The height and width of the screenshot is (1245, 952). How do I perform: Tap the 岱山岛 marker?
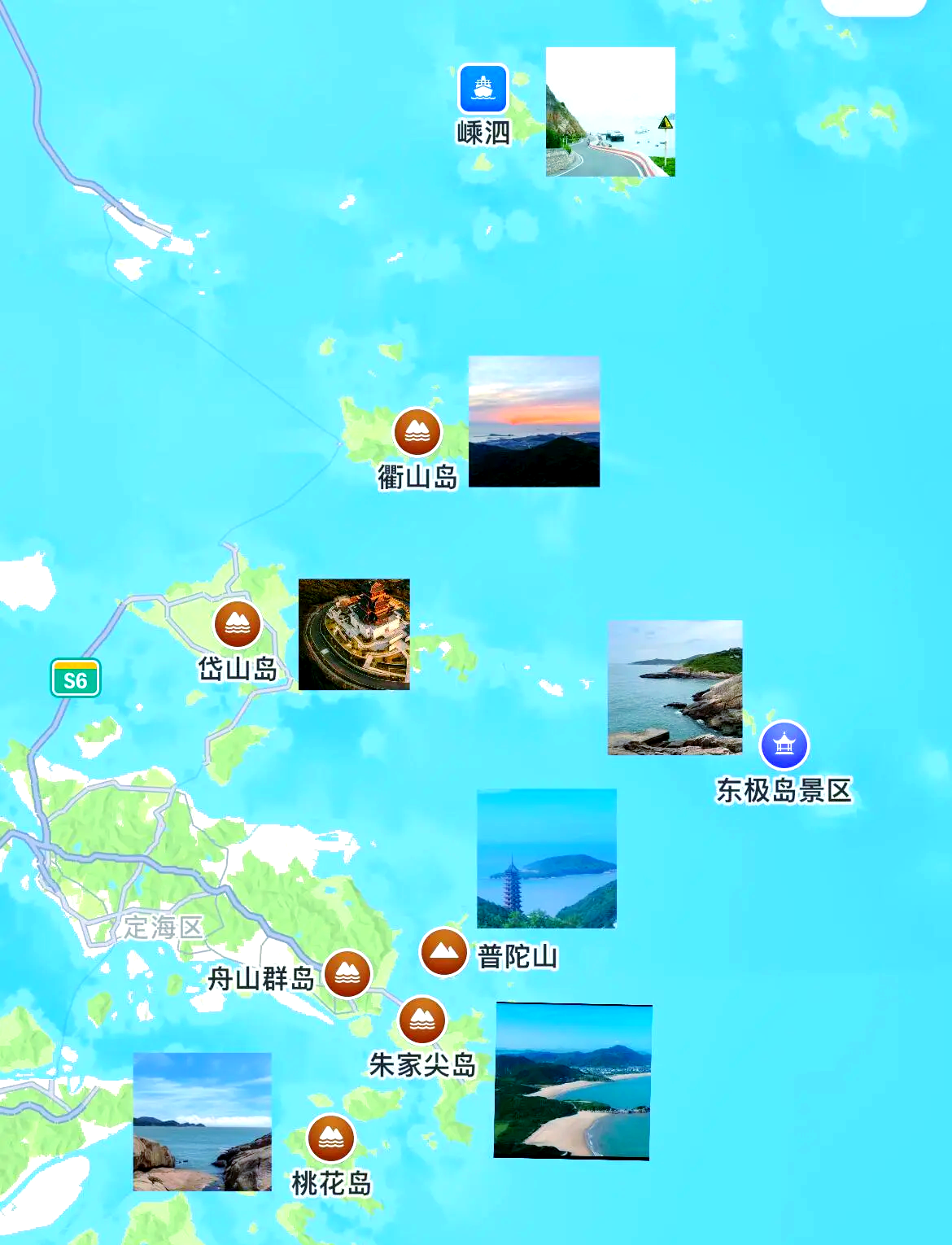[238, 624]
